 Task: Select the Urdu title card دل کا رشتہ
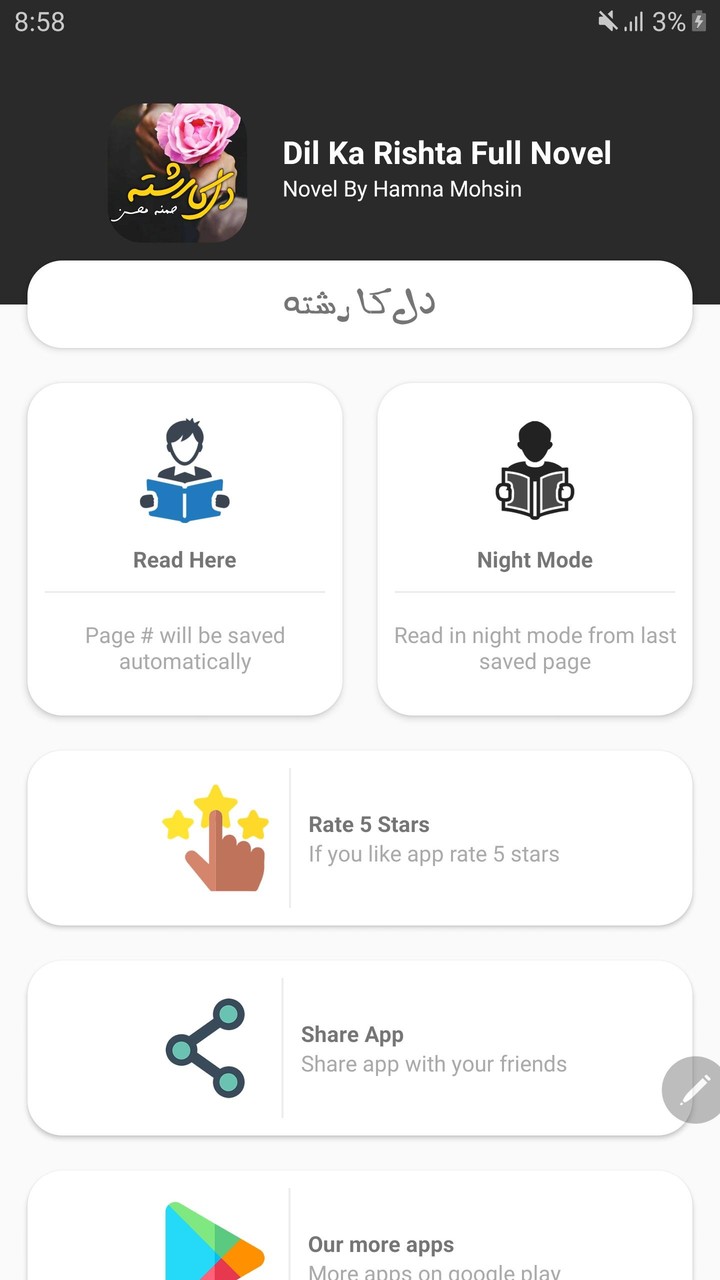360,304
